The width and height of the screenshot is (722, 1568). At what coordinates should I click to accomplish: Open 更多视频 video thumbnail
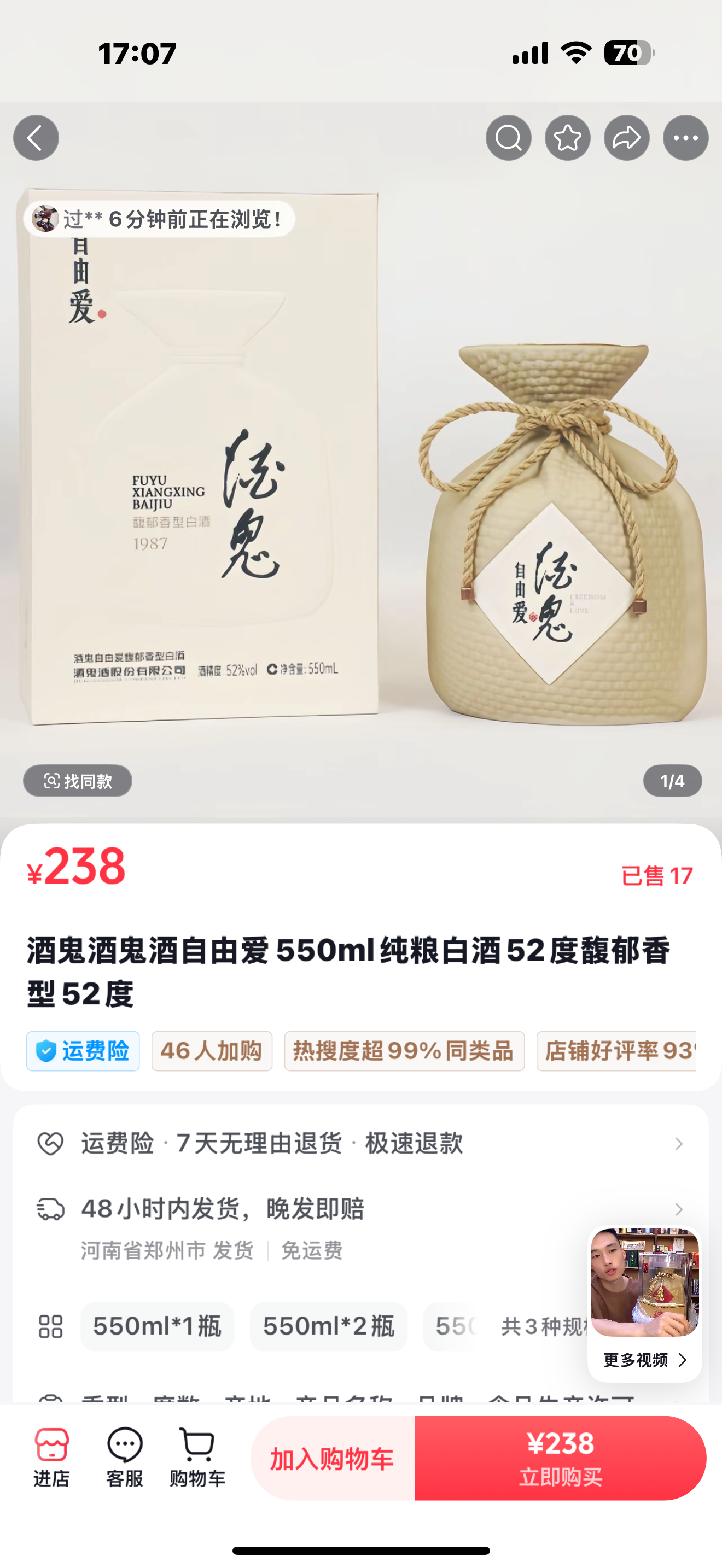(x=644, y=1303)
